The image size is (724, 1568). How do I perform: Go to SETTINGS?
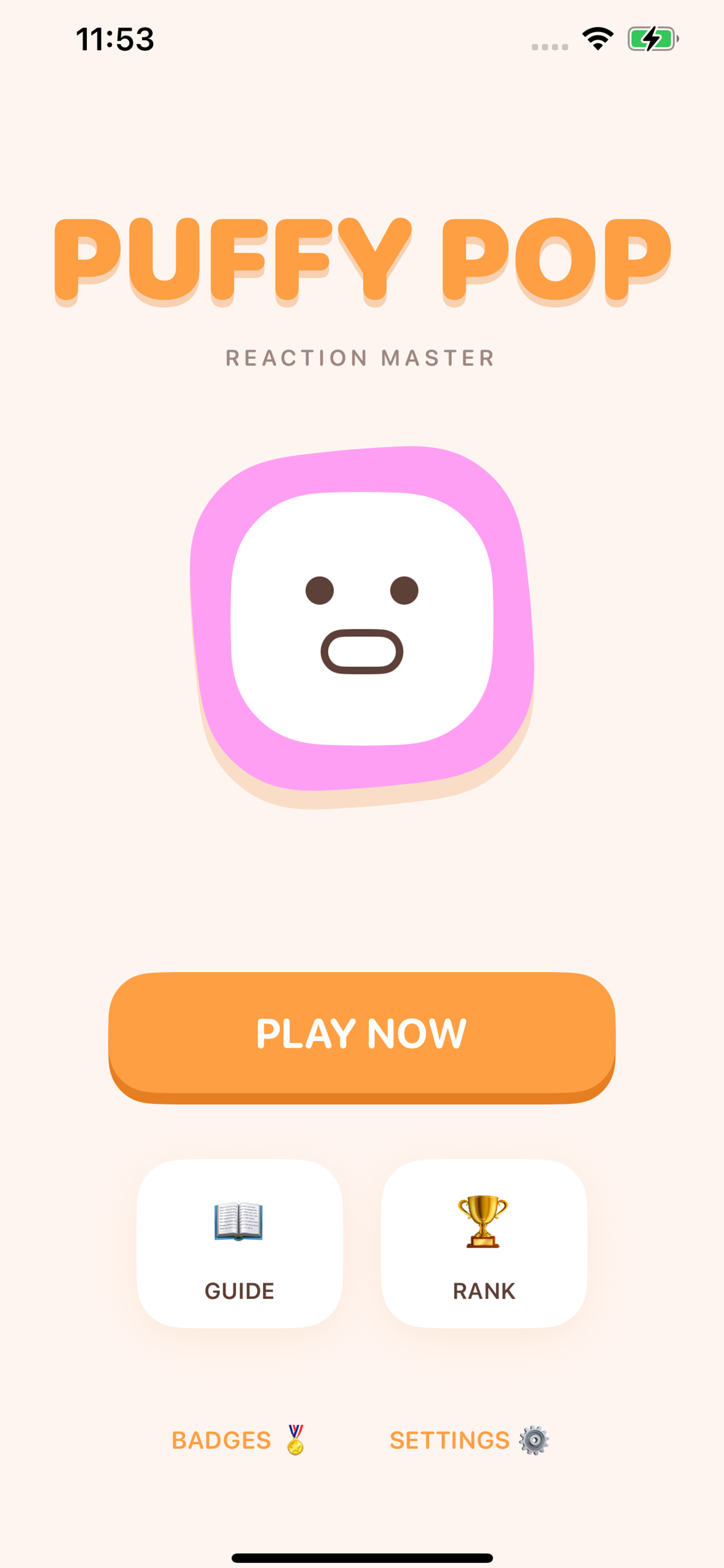click(x=469, y=1440)
